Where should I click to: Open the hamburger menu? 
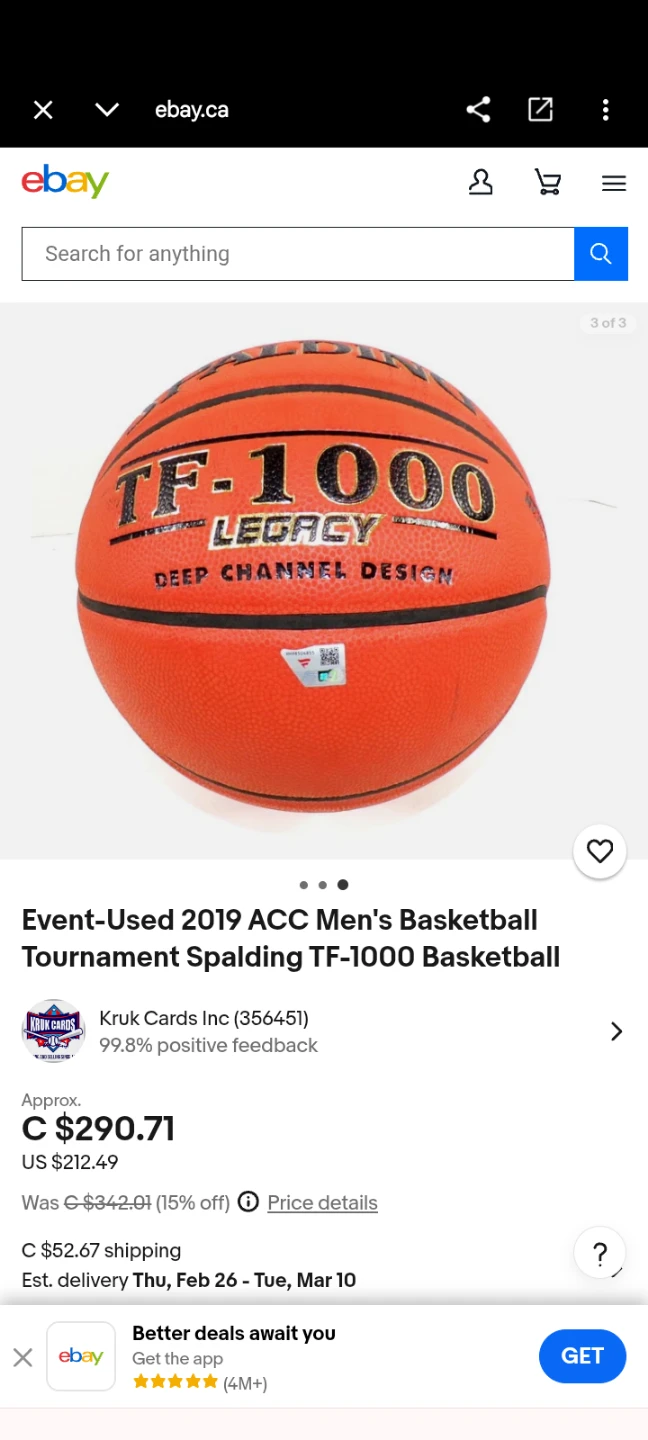(x=613, y=183)
